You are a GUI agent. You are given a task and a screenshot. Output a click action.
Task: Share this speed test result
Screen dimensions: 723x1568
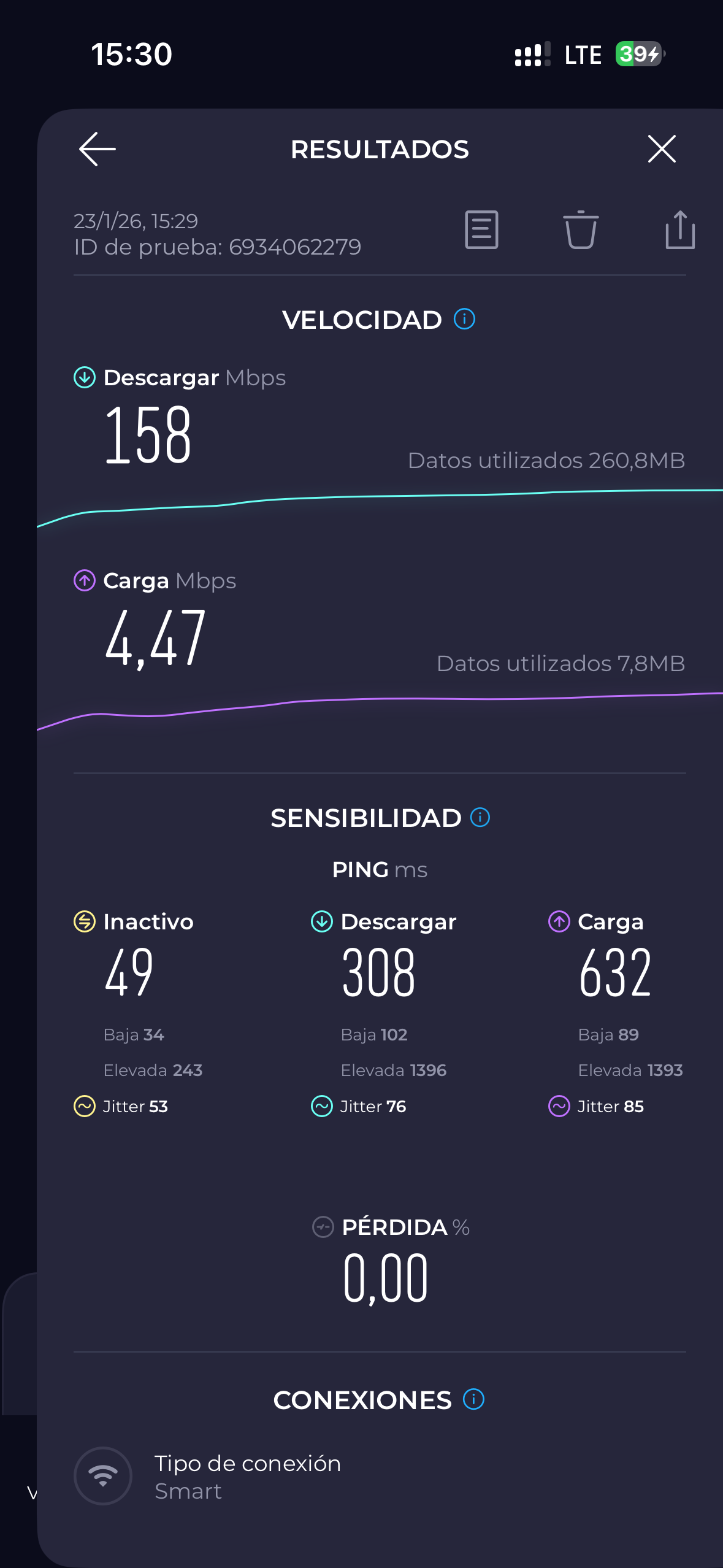tap(679, 230)
